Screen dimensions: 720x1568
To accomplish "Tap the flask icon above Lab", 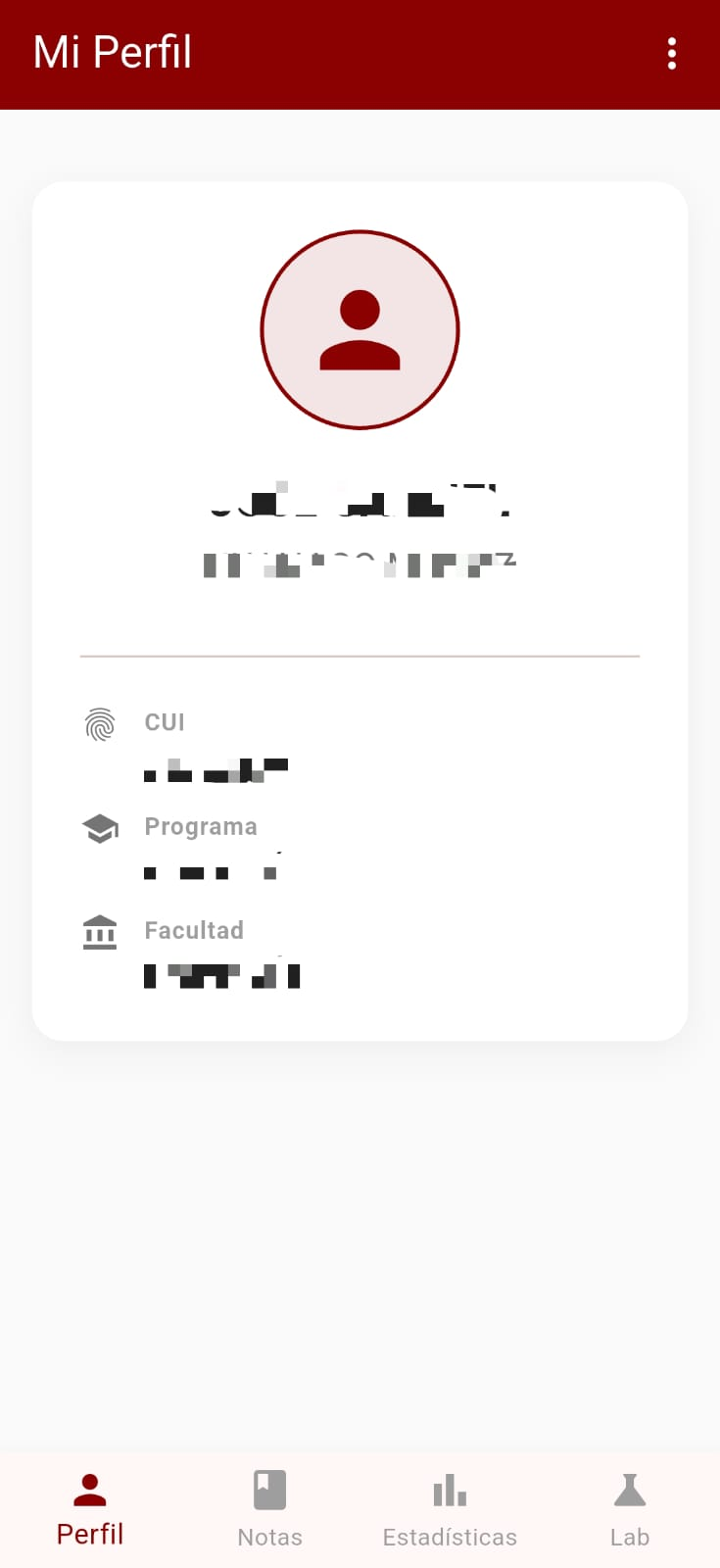I will click(x=629, y=1487).
